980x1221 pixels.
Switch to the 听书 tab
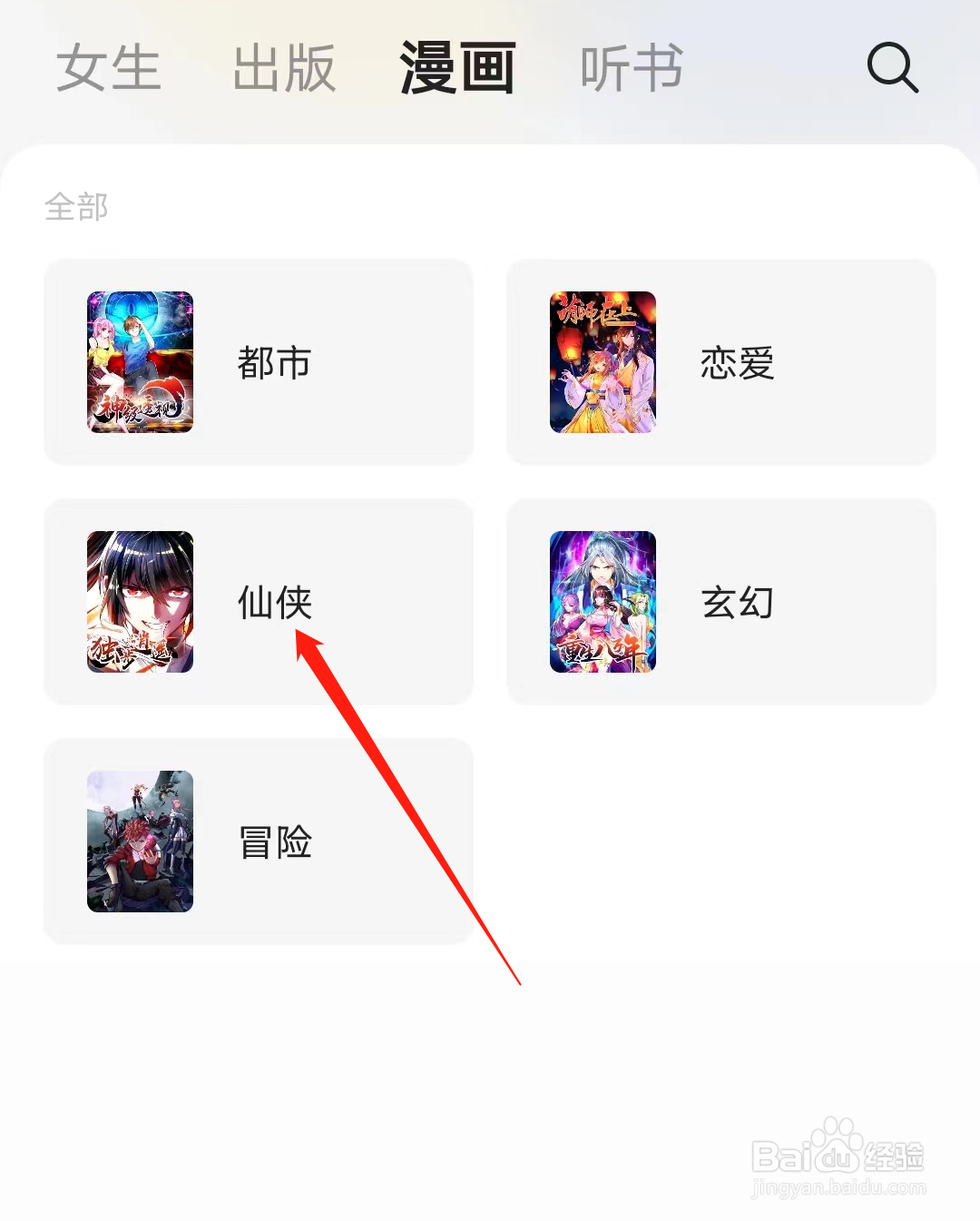(631, 67)
